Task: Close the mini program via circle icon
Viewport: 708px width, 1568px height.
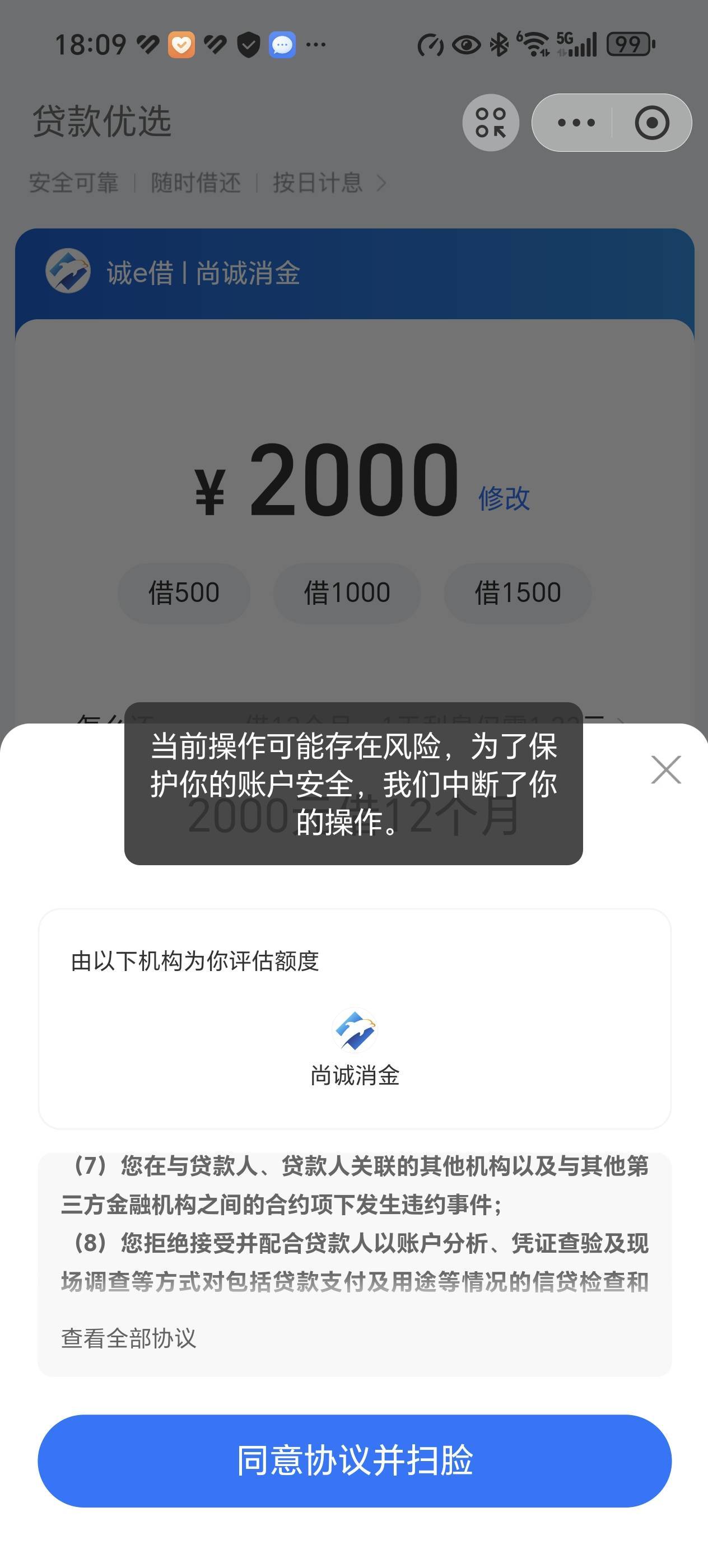Action: 651,122
